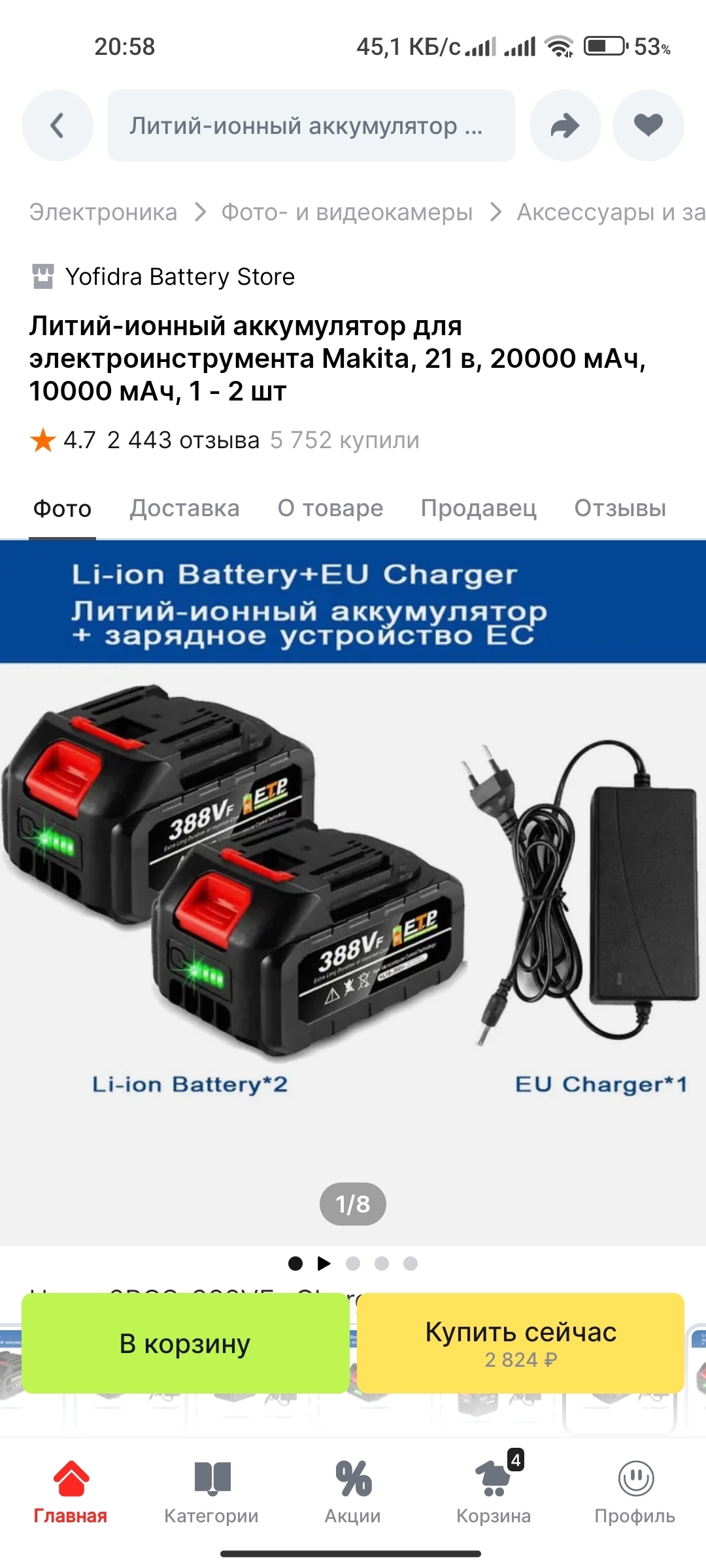Switch to the О товаре tab
706x1568 pixels.
[x=330, y=508]
